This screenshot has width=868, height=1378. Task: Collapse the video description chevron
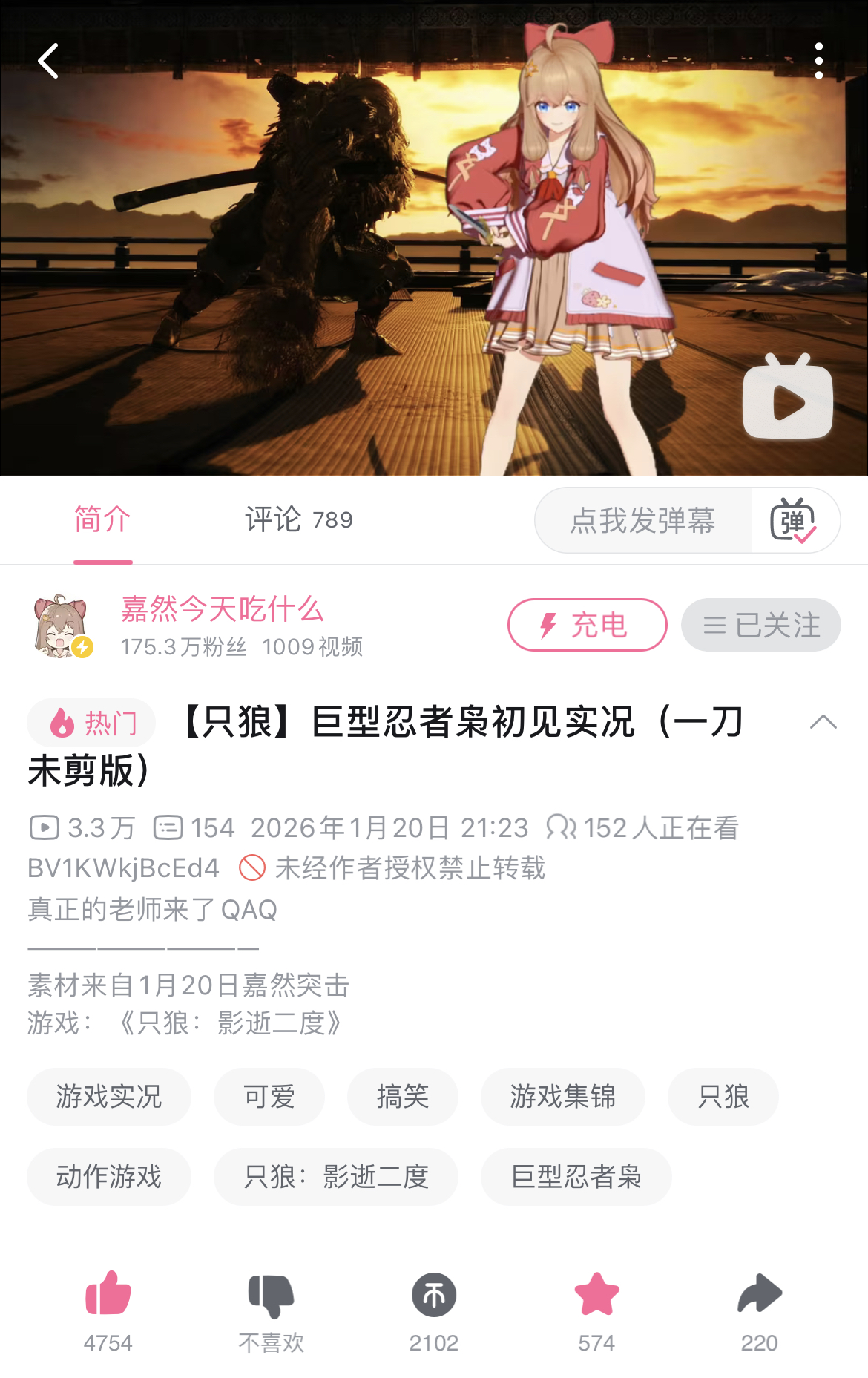823,722
